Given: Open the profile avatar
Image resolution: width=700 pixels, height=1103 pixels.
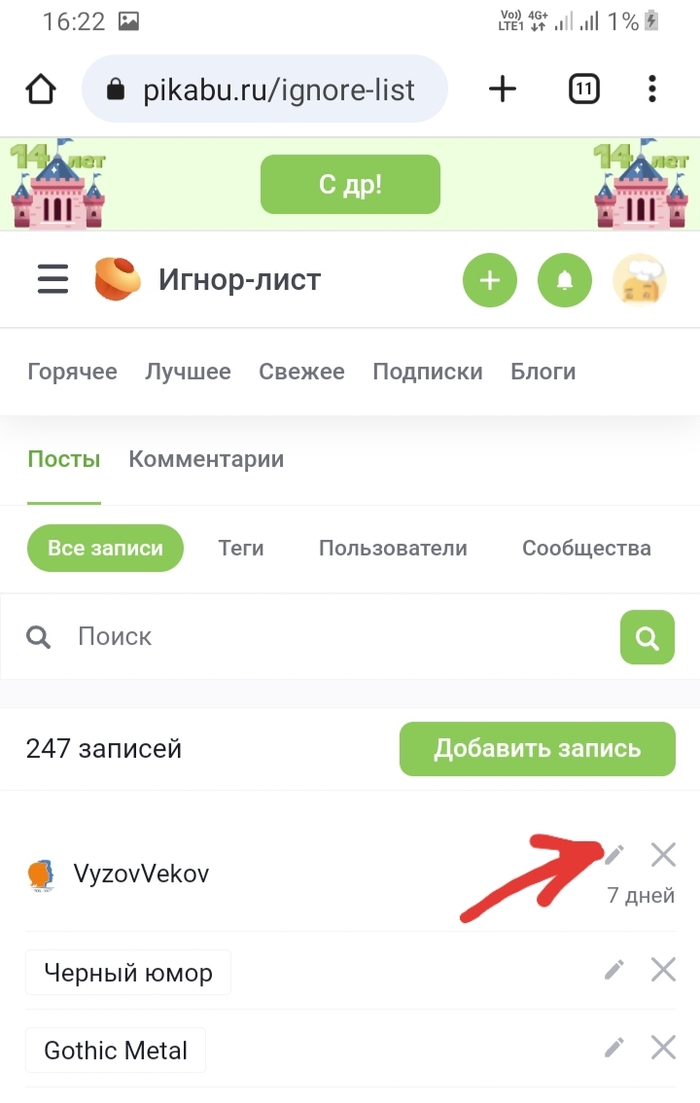Looking at the screenshot, I should [639, 280].
